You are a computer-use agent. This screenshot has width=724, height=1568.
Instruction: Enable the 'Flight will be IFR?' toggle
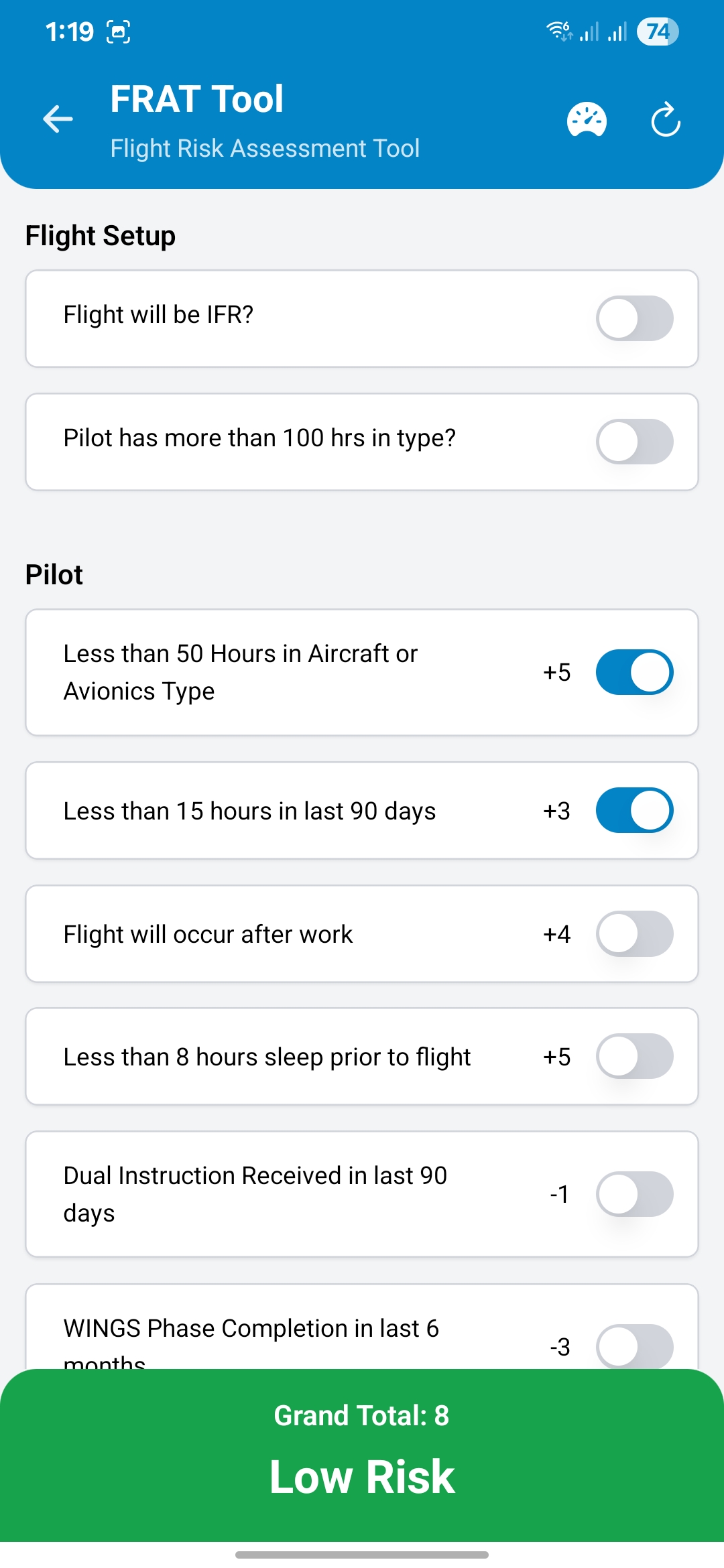[x=635, y=318]
